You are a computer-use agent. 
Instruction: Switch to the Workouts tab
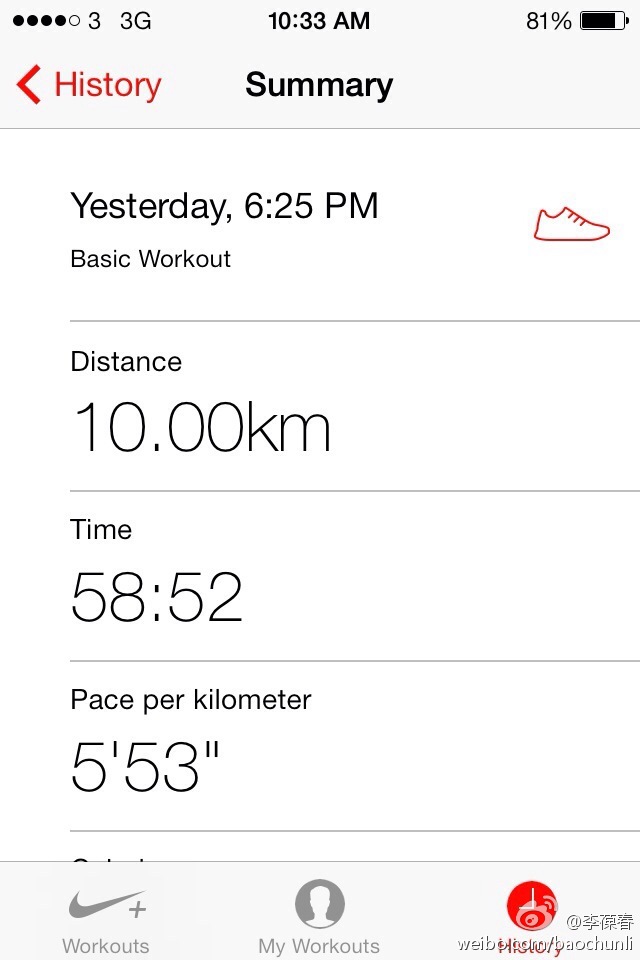(x=106, y=918)
